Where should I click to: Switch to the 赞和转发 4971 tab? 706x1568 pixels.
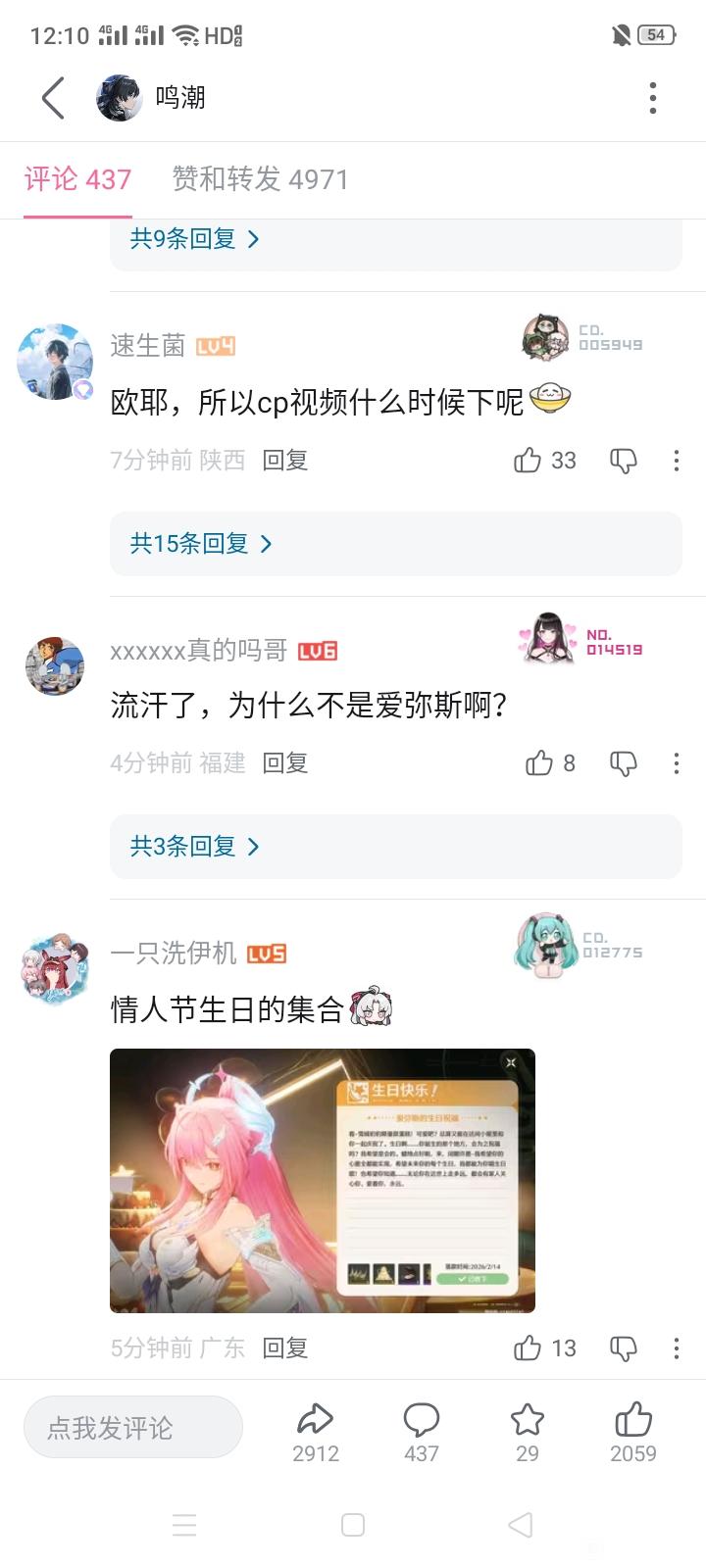[x=260, y=179]
